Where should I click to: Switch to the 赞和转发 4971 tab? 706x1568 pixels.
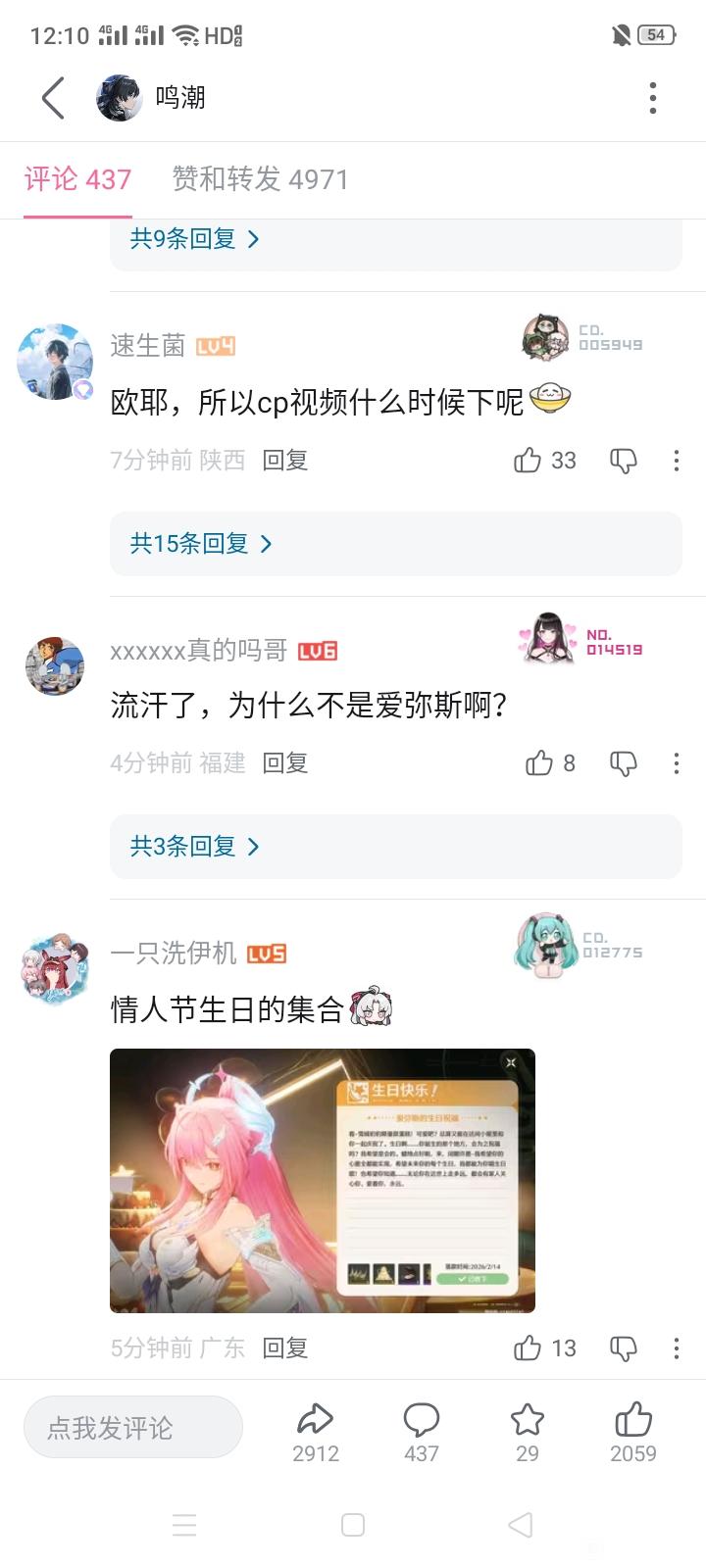[x=260, y=179]
